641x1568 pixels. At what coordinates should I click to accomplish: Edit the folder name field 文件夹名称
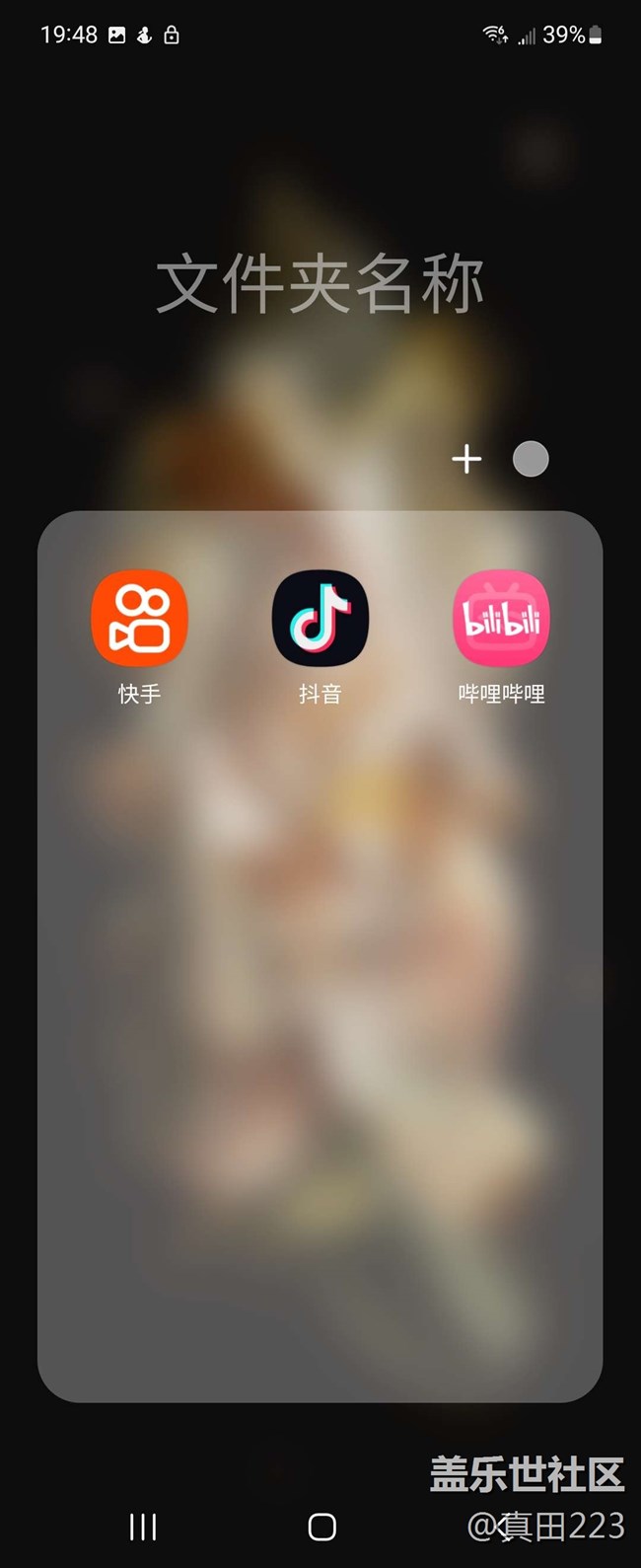[320, 285]
